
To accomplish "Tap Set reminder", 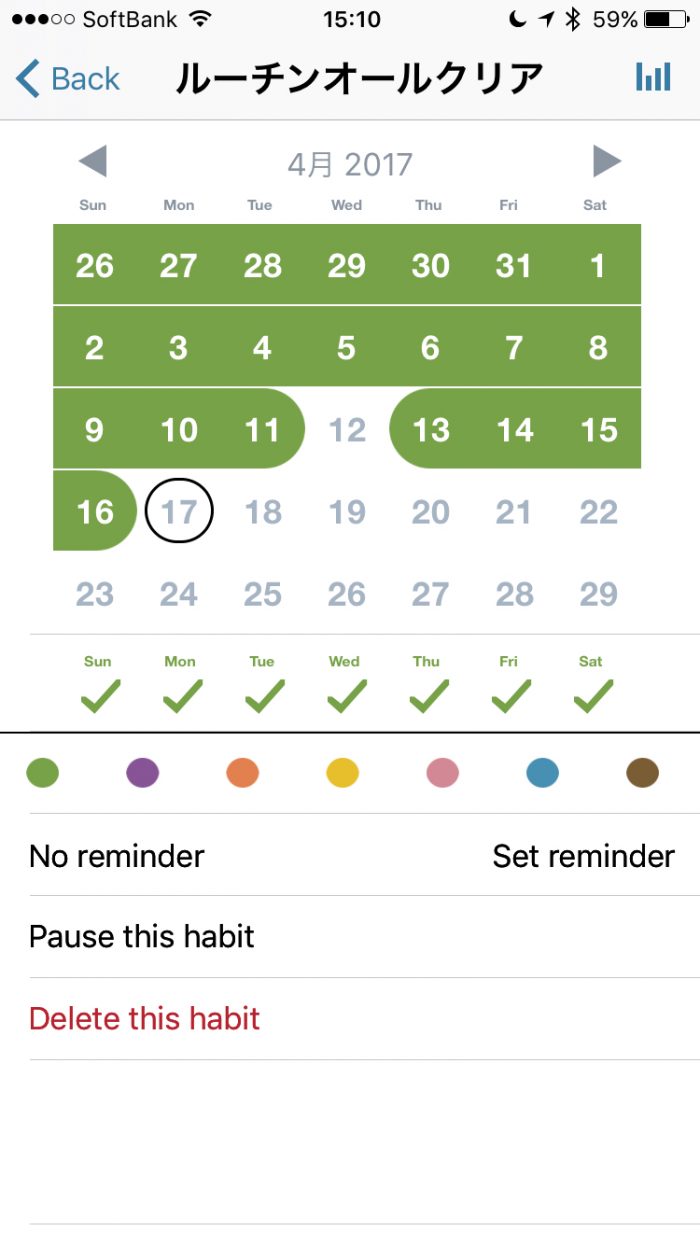I will 583,856.
